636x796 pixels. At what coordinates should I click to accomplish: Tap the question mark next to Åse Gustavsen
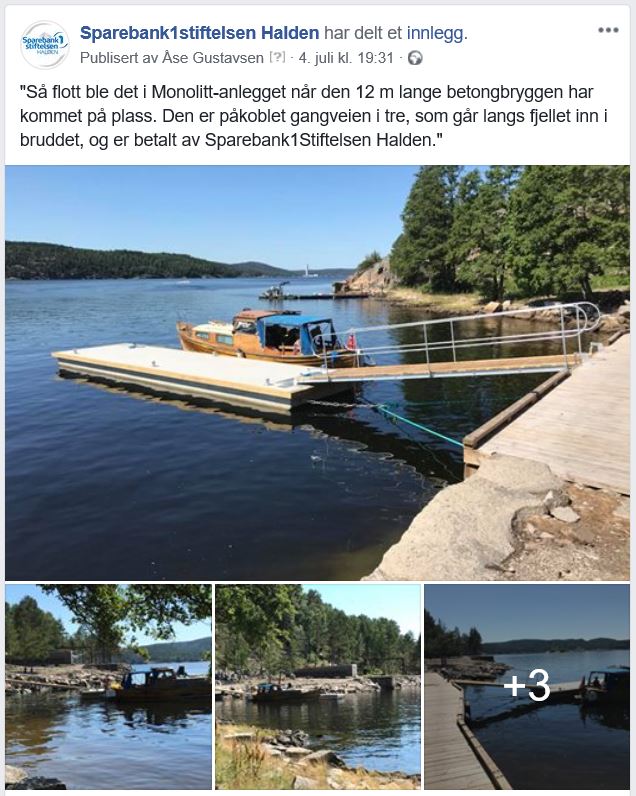tap(278, 58)
